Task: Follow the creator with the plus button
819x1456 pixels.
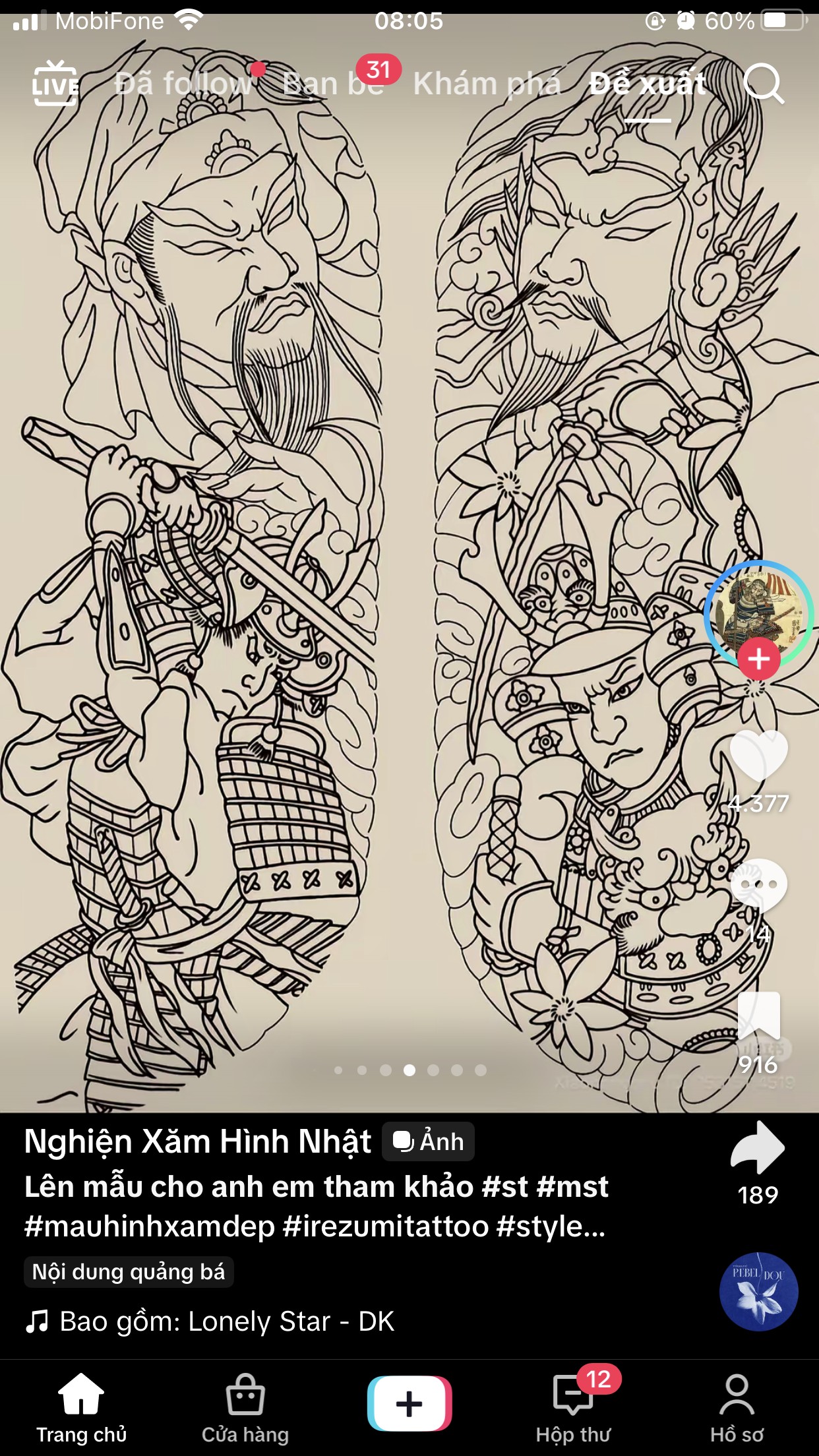Action: (x=758, y=658)
